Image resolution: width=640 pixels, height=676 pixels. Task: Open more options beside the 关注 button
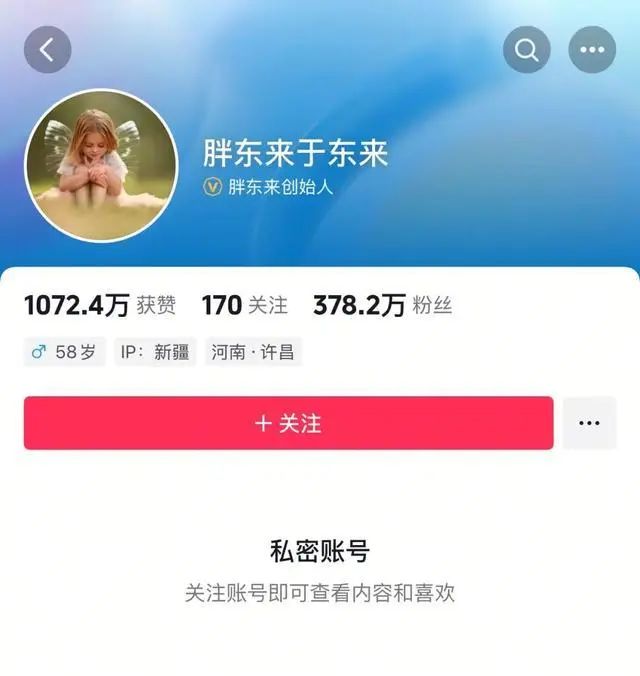[x=589, y=423]
